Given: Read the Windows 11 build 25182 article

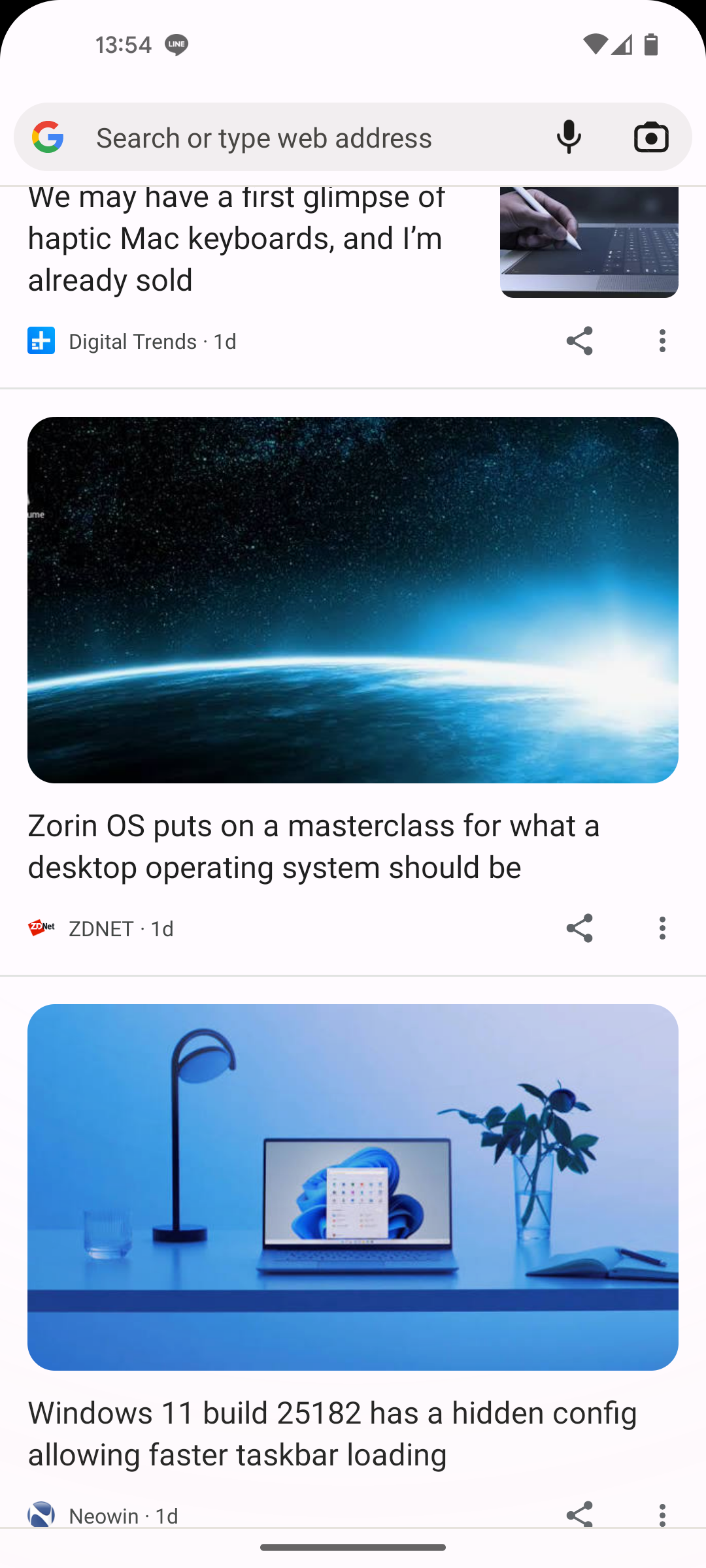Looking at the screenshot, I should pyautogui.click(x=332, y=1433).
